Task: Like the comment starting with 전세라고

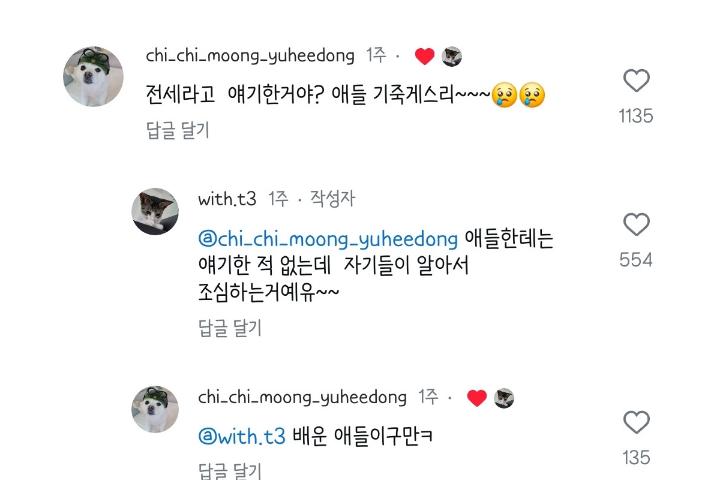Action: click(636, 81)
